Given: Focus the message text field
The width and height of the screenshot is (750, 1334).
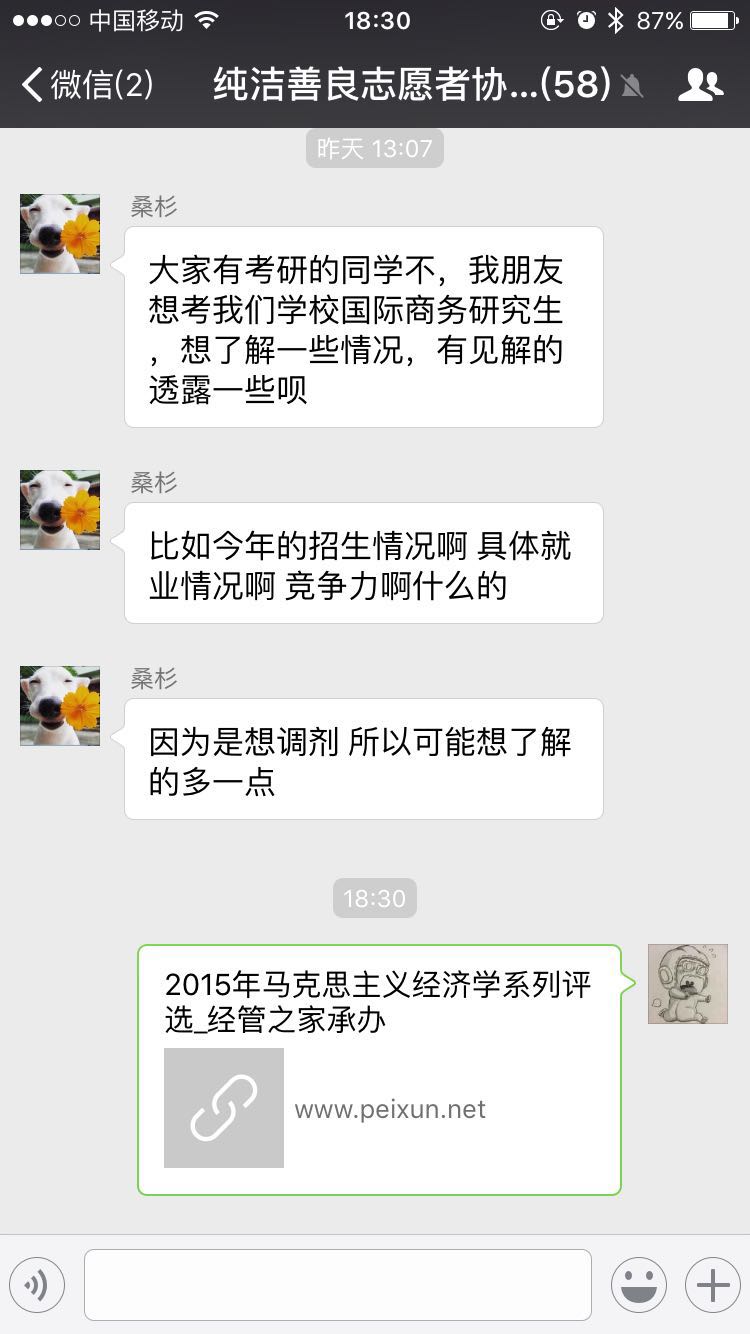Looking at the screenshot, I should point(338,1285).
